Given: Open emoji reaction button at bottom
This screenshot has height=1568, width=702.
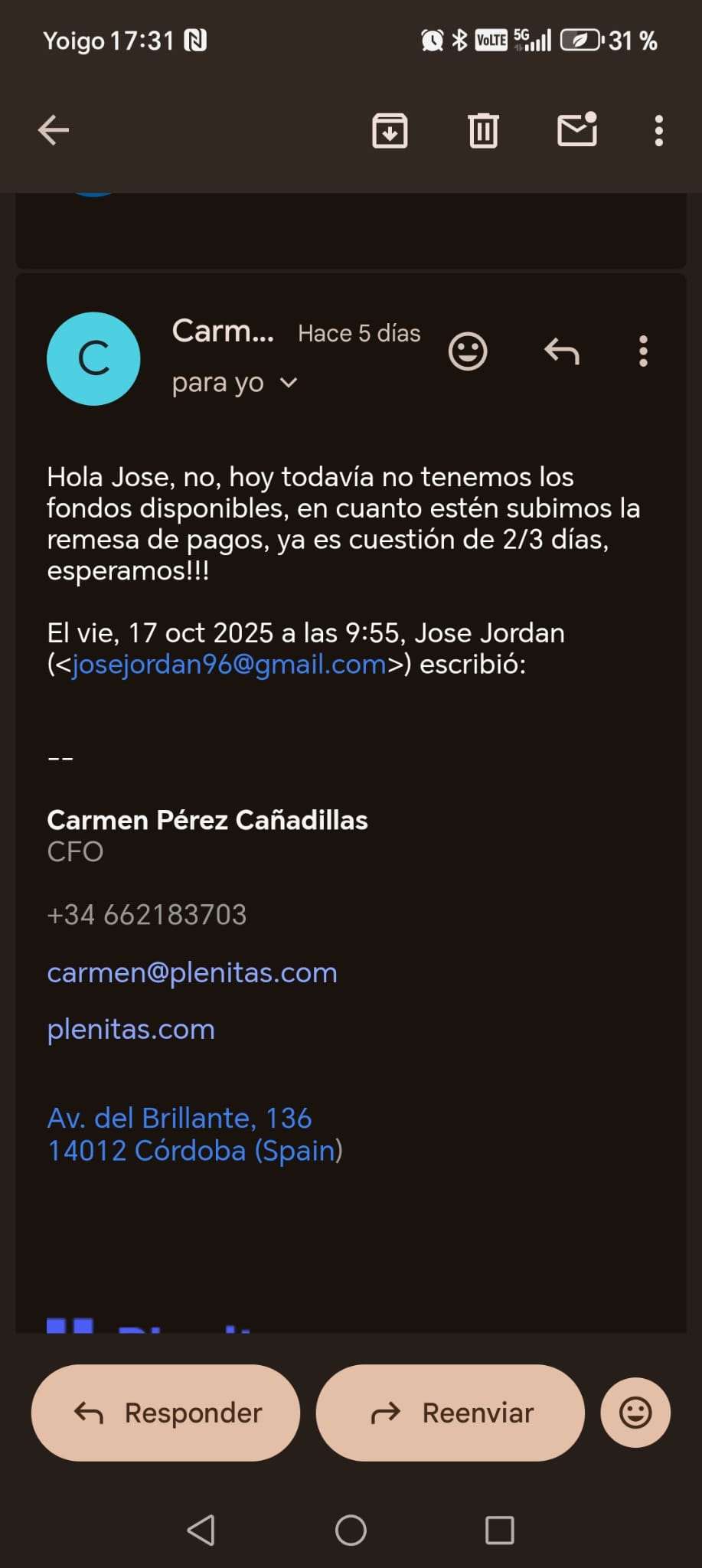Looking at the screenshot, I should click(x=635, y=1413).
